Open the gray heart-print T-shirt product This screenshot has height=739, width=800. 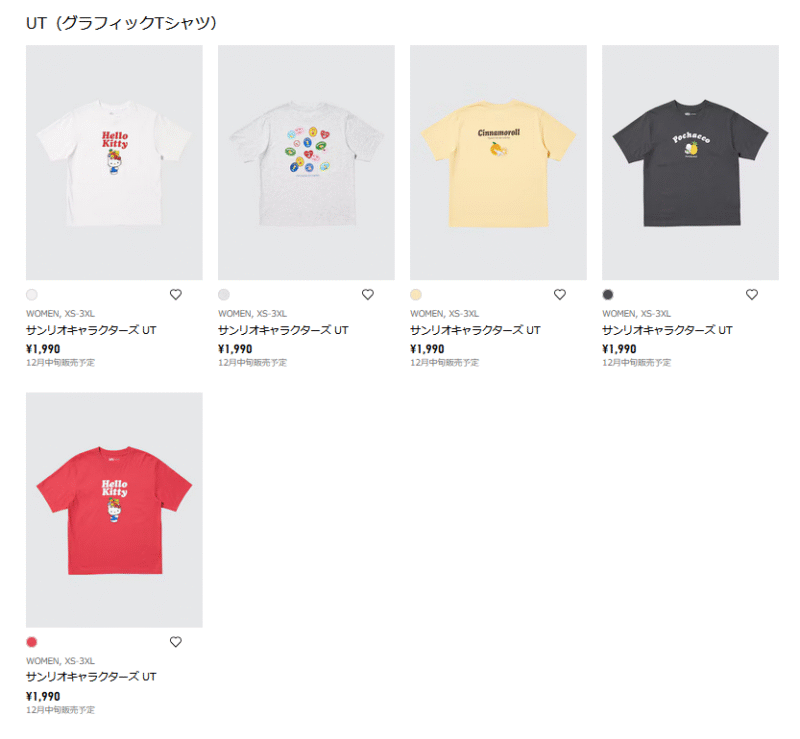[306, 162]
